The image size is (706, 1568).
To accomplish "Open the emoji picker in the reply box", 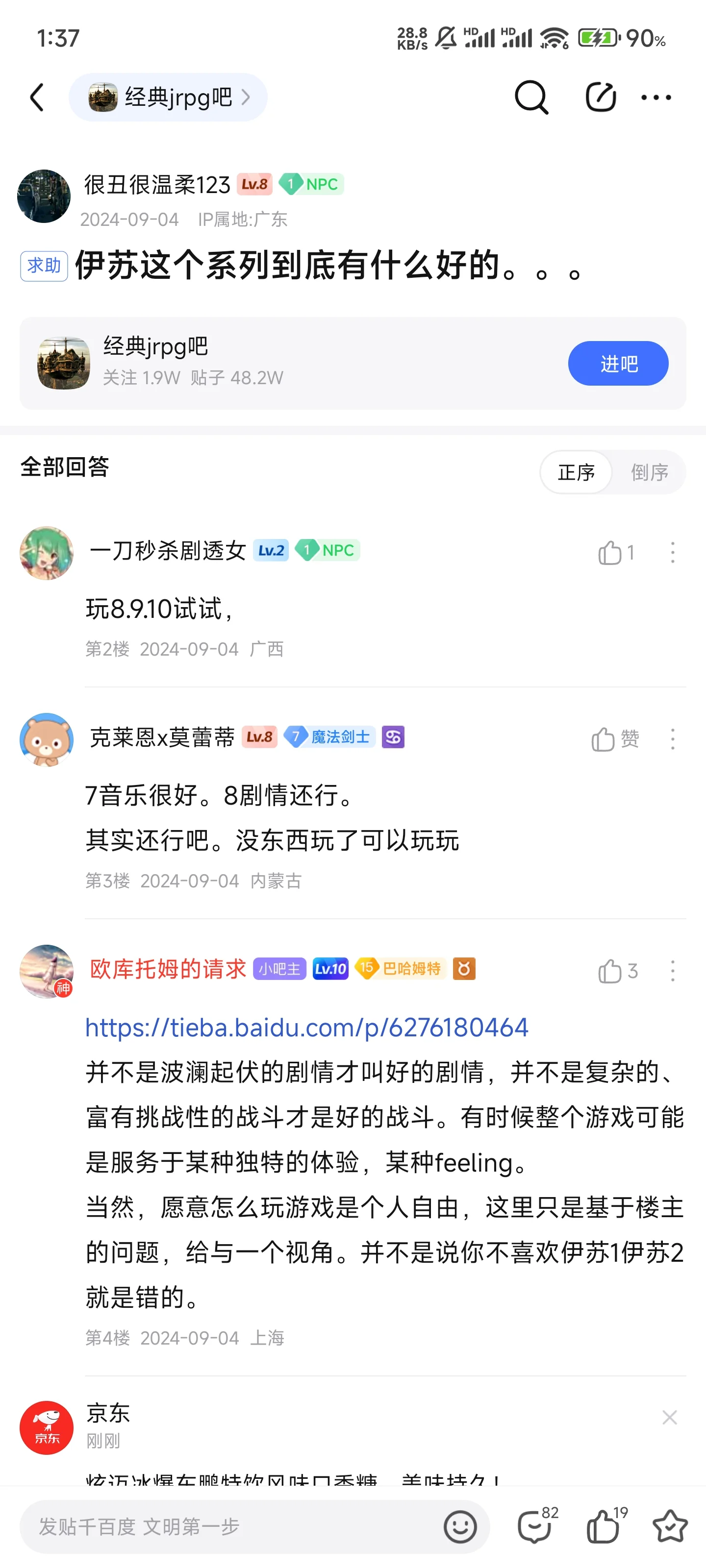I will click(460, 1527).
